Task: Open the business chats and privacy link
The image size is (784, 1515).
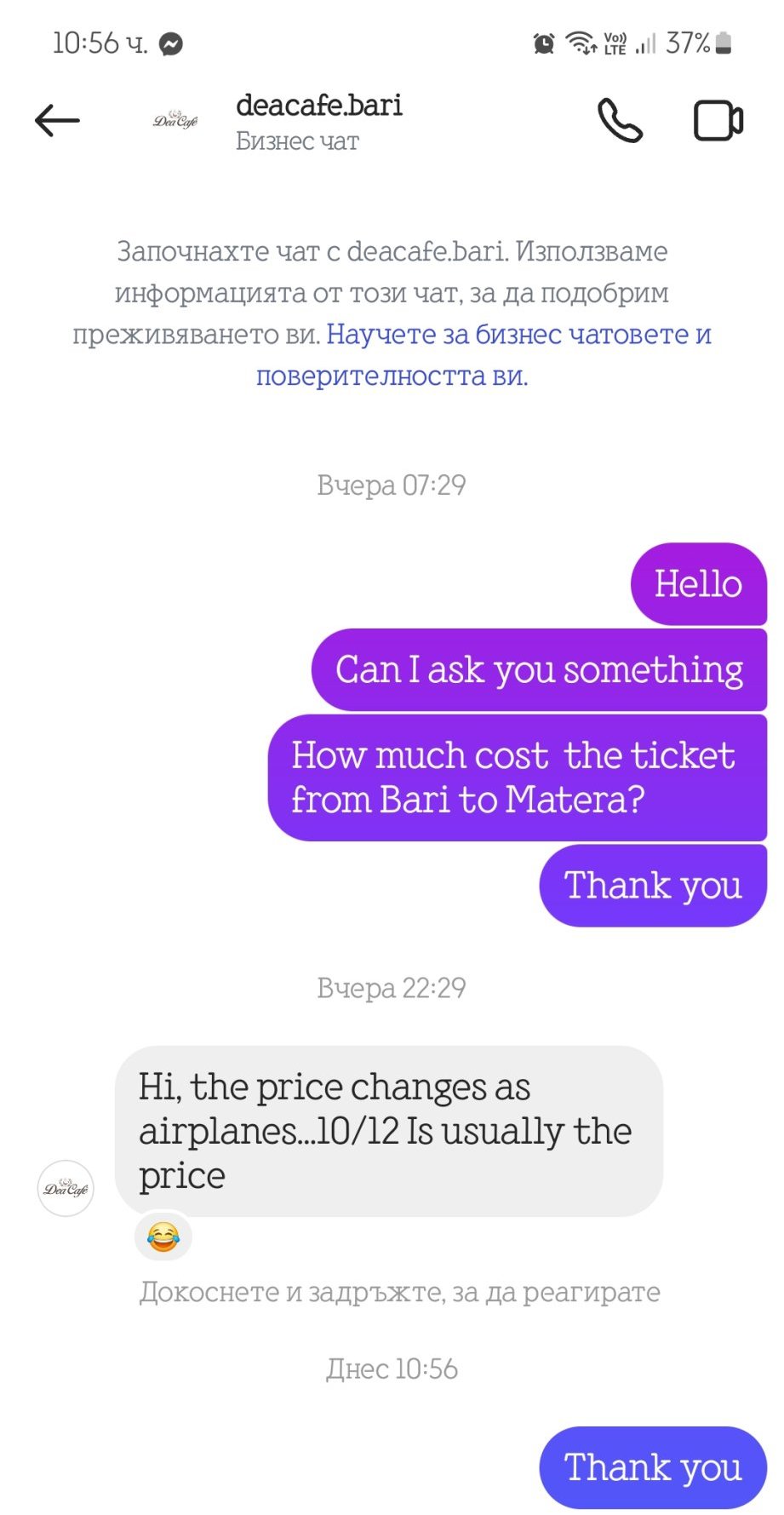Action: tap(484, 354)
